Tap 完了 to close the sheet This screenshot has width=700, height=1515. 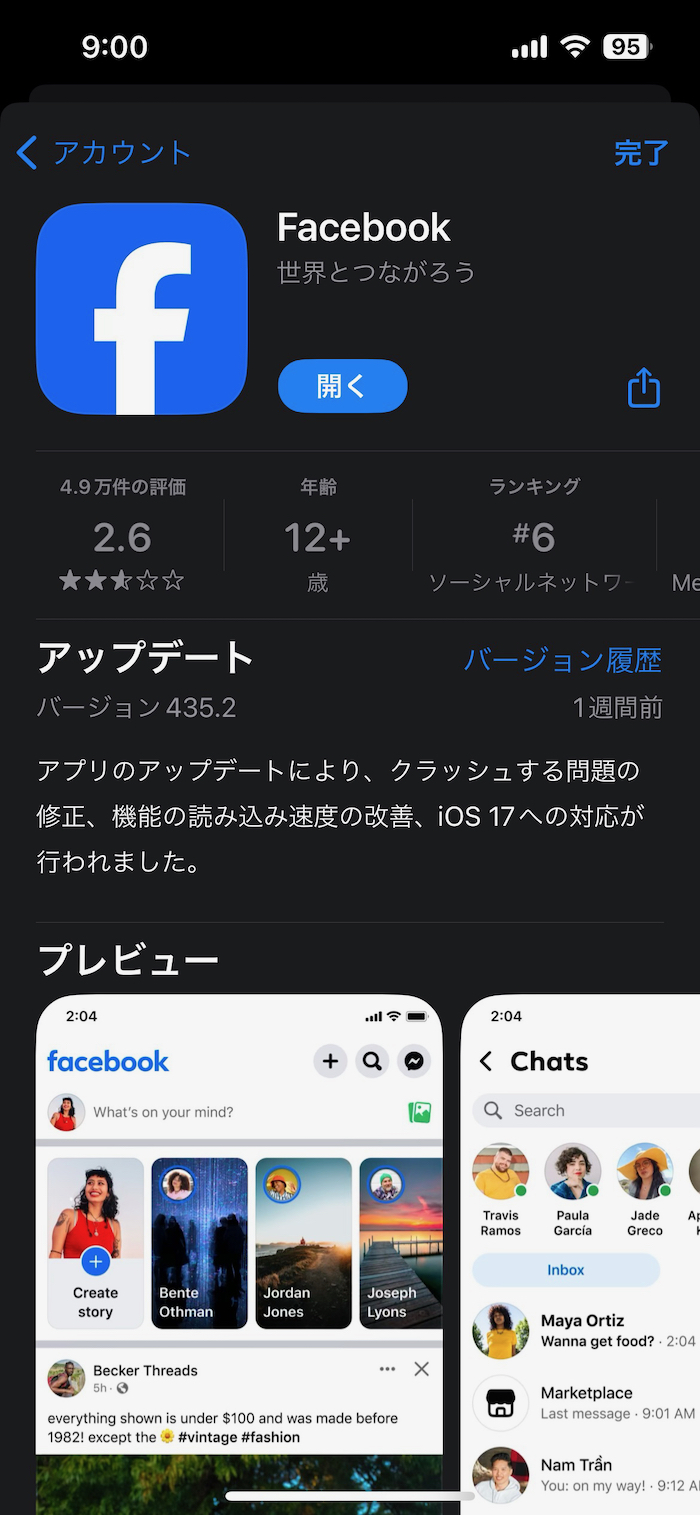pyautogui.click(x=640, y=153)
